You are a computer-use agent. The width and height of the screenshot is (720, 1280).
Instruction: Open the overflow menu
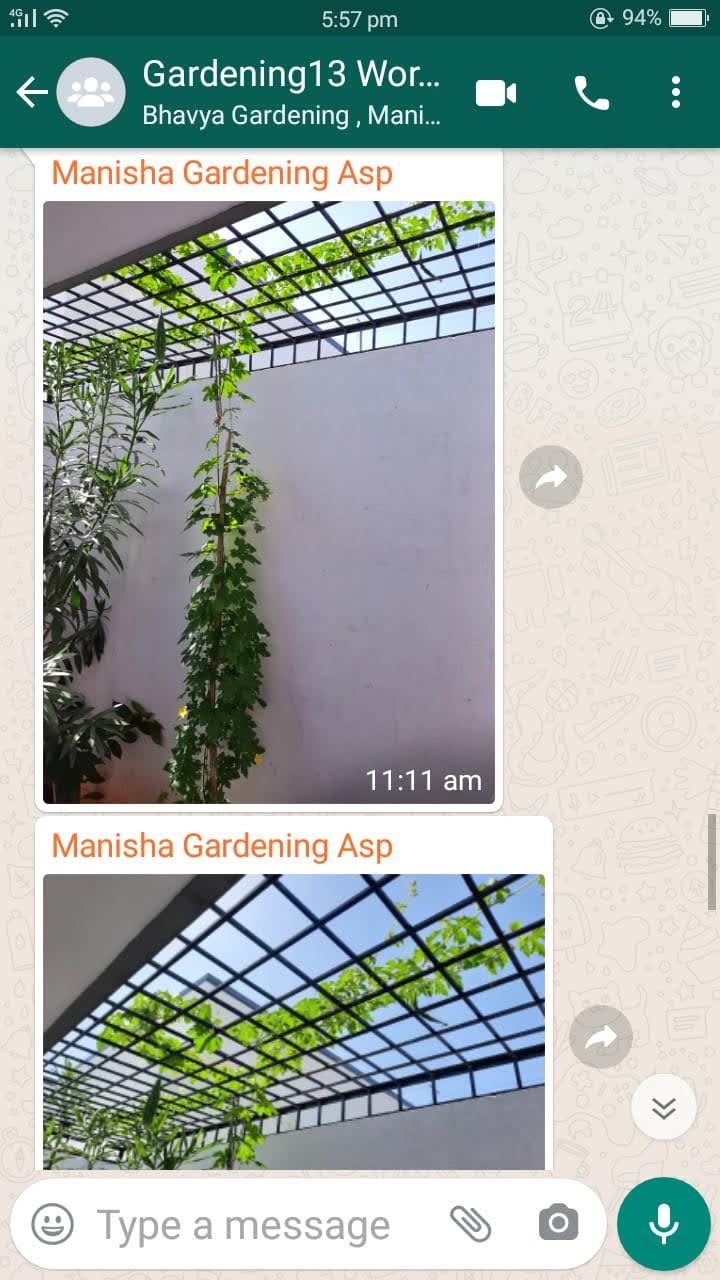pos(676,93)
